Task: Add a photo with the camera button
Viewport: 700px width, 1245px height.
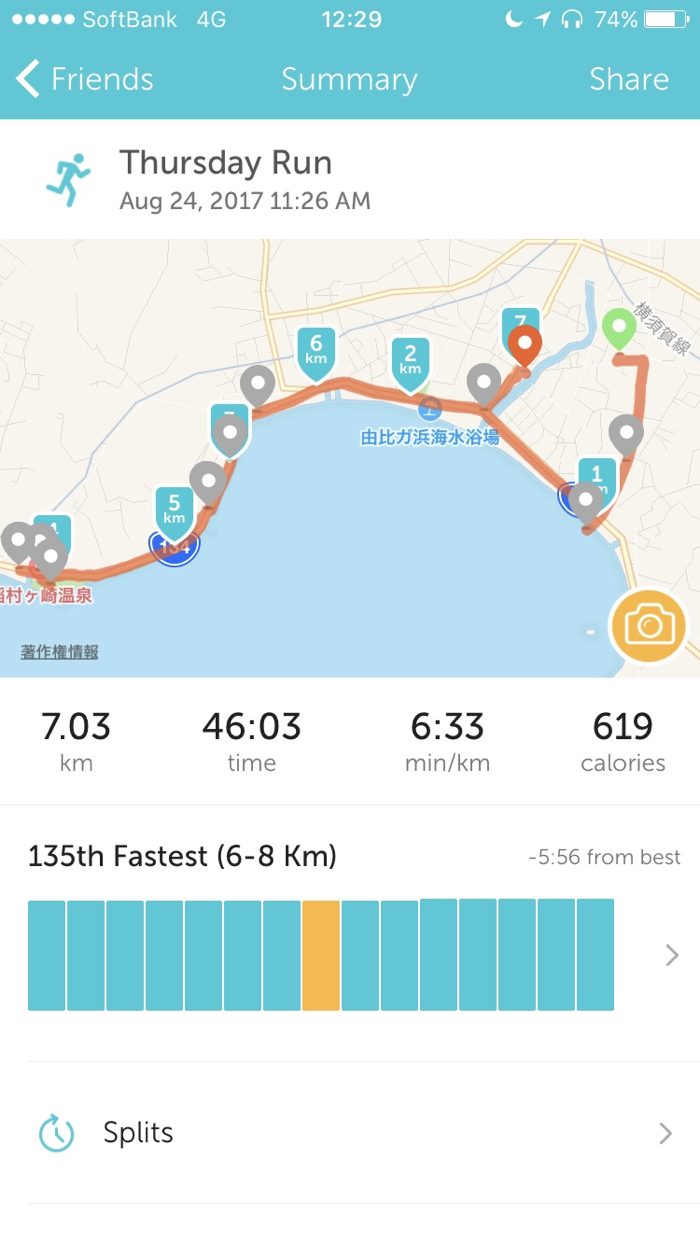Action: [x=649, y=627]
